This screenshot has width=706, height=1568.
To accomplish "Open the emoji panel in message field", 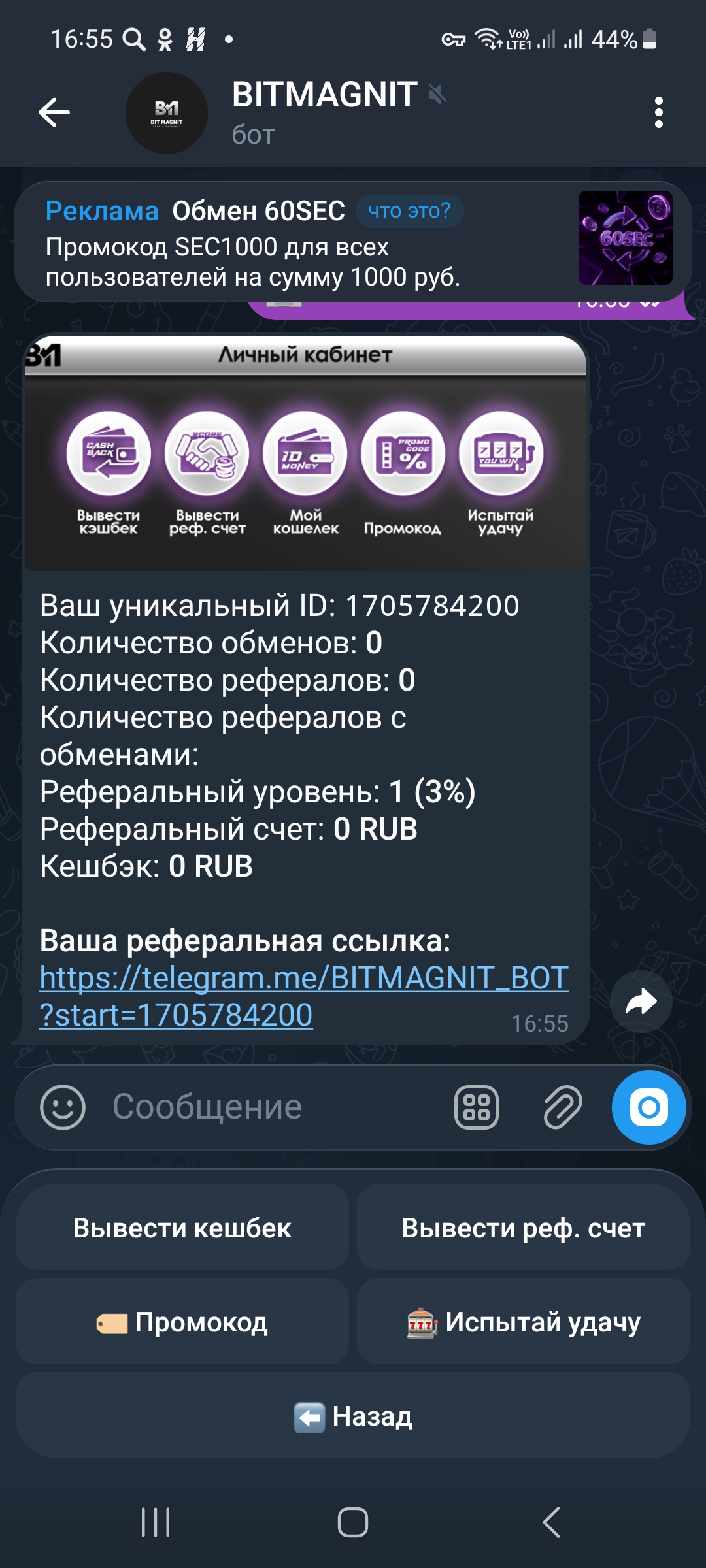I will click(x=63, y=1107).
